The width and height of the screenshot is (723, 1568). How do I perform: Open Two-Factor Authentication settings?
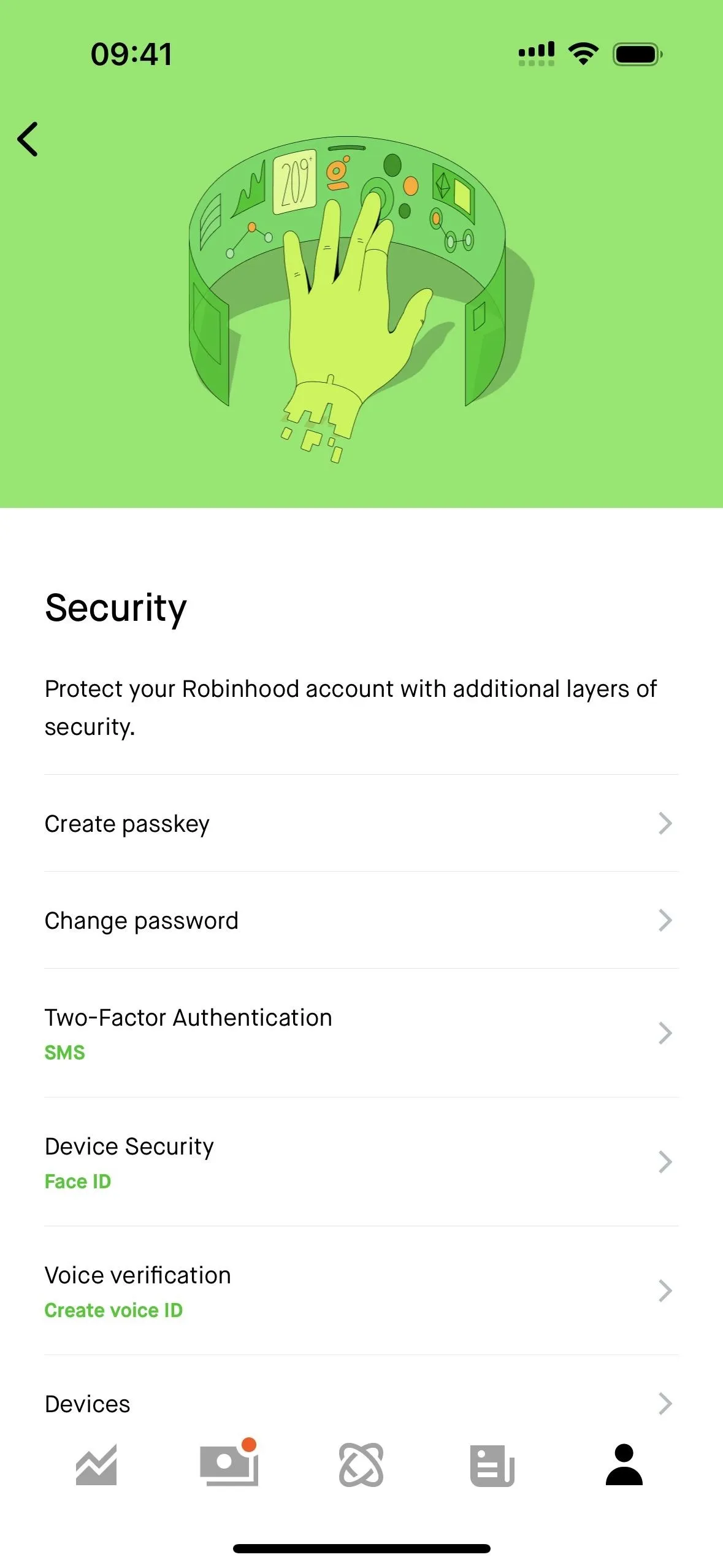click(x=361, y=1033)
